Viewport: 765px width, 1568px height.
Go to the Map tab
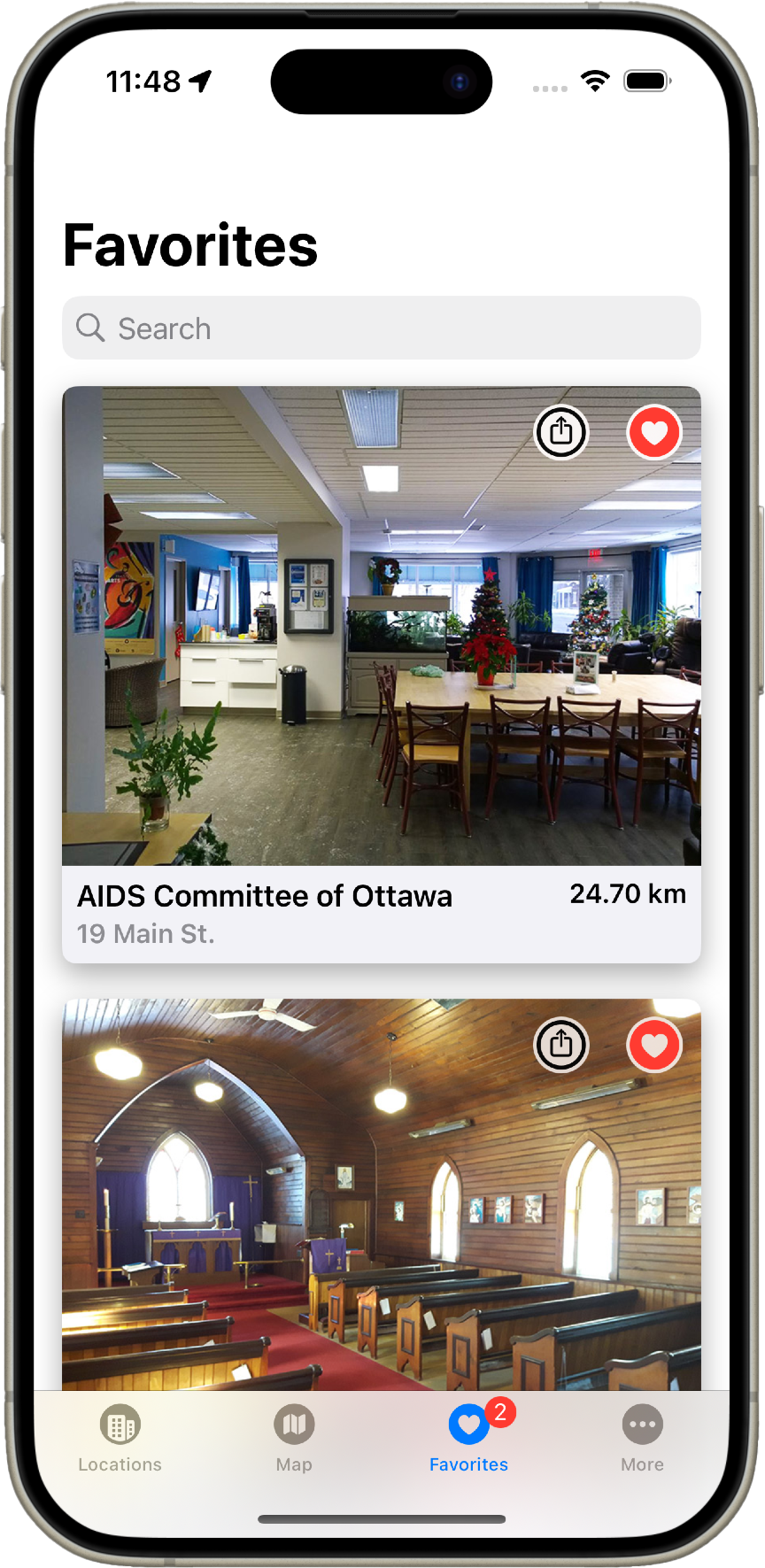point(294,1439)
